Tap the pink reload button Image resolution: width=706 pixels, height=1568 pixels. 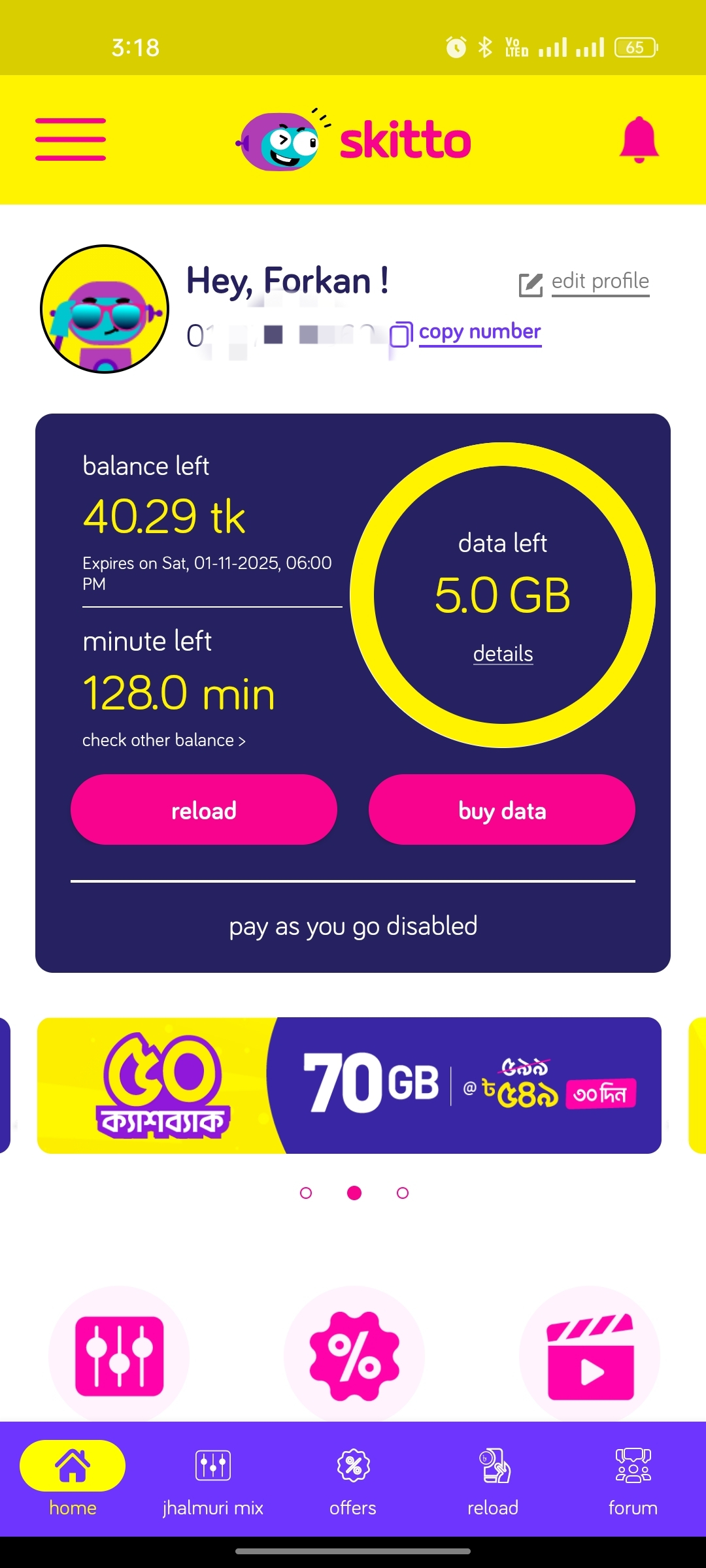pos(204,810)
